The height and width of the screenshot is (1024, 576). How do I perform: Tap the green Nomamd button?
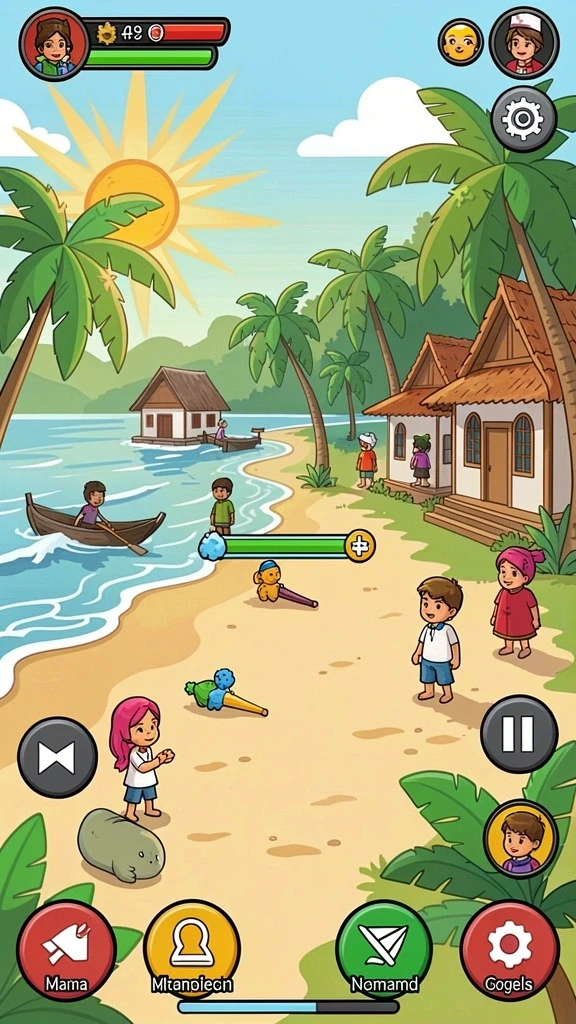click(x=384, y=950)
